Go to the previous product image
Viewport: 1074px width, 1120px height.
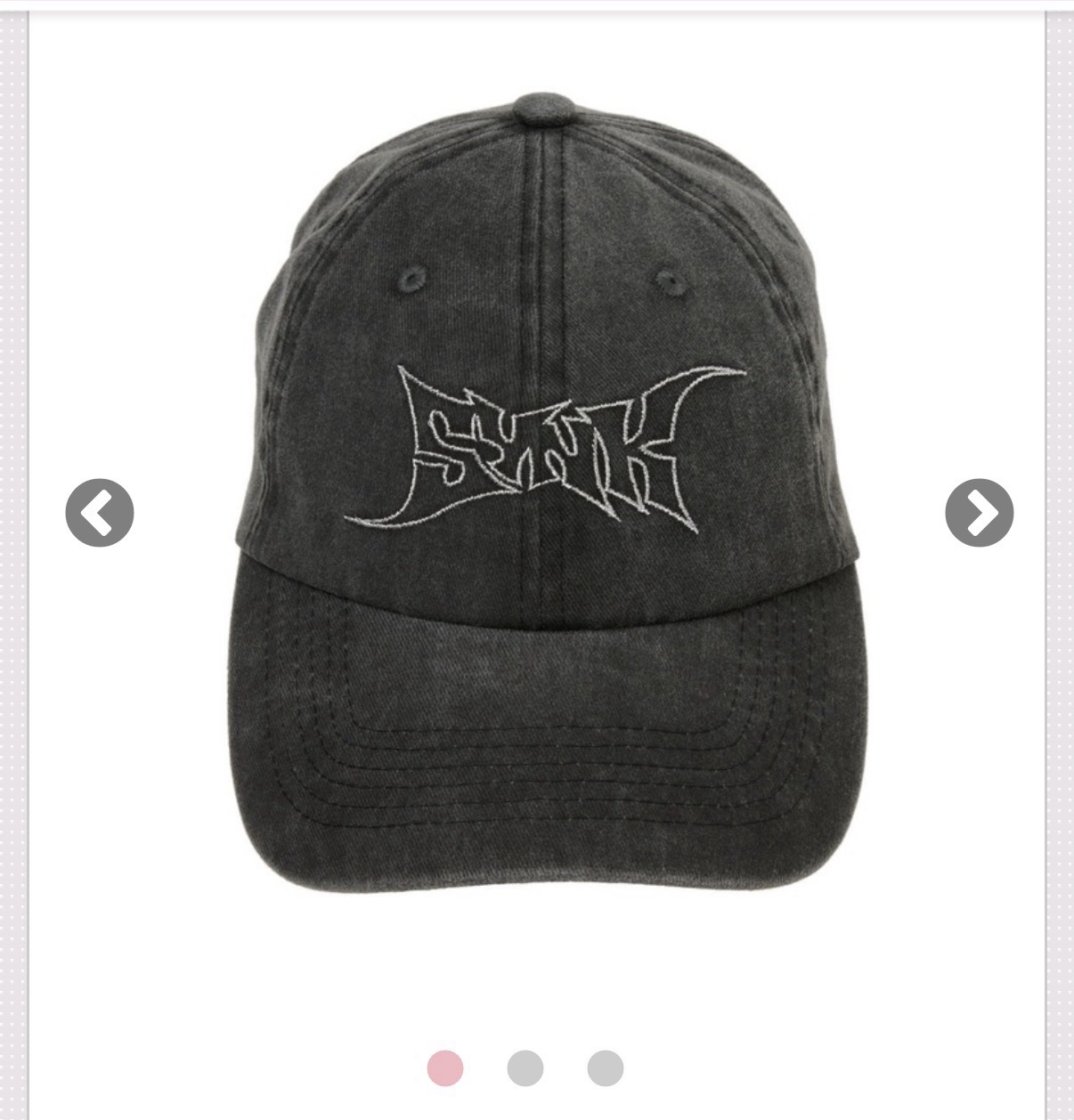[100, 512]
